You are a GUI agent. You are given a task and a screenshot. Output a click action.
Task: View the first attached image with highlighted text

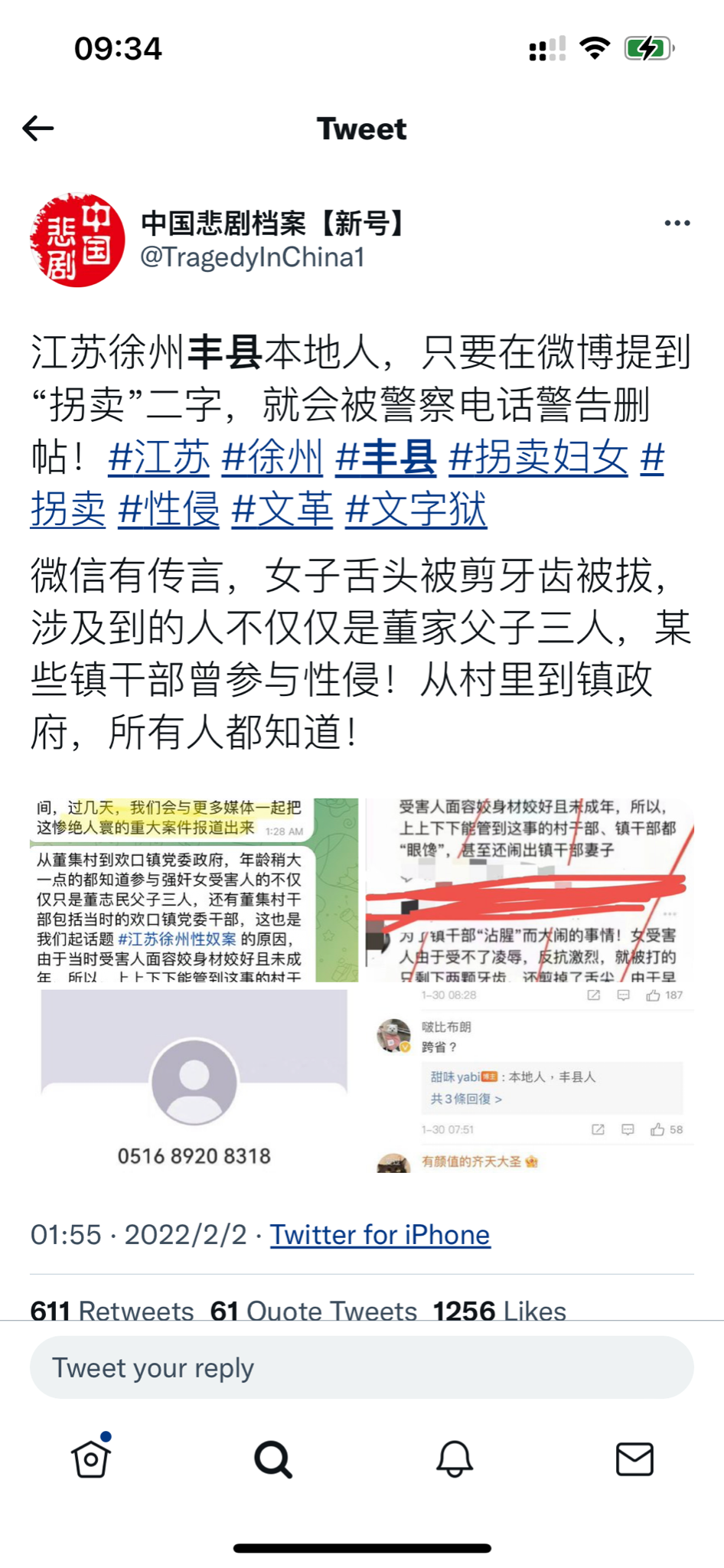pyautogui.click(x=194, y=890)
